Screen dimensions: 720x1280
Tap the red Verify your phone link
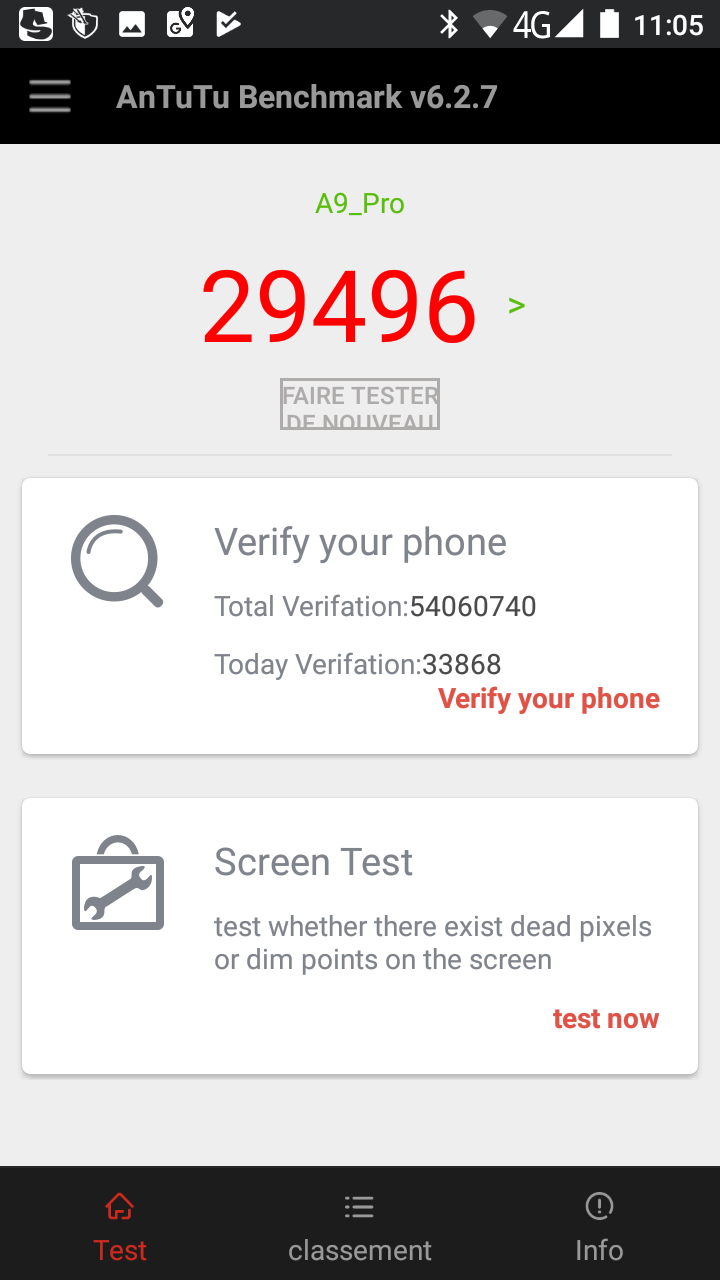pyautogui.click(x=549, y=699)
